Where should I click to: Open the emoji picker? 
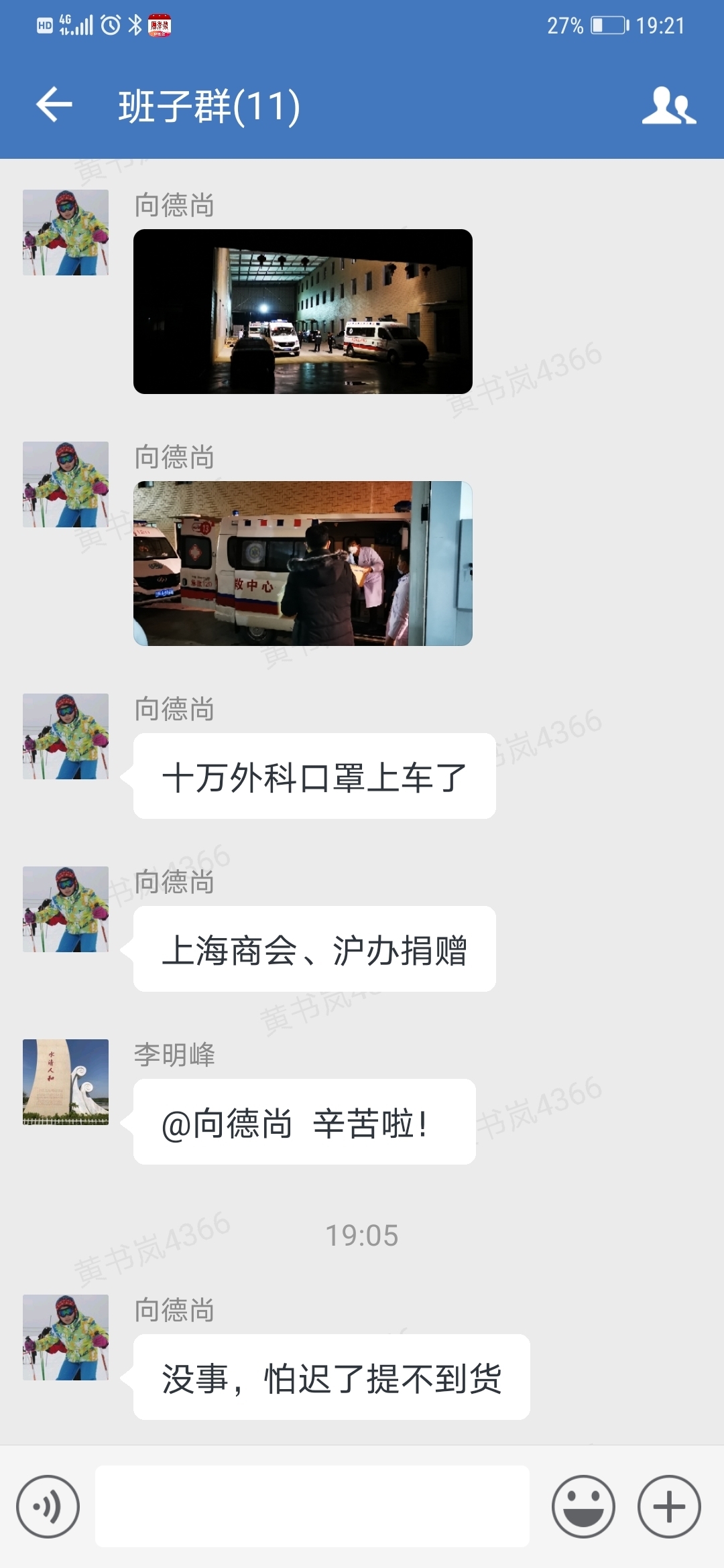click(x=583, y=1506)
